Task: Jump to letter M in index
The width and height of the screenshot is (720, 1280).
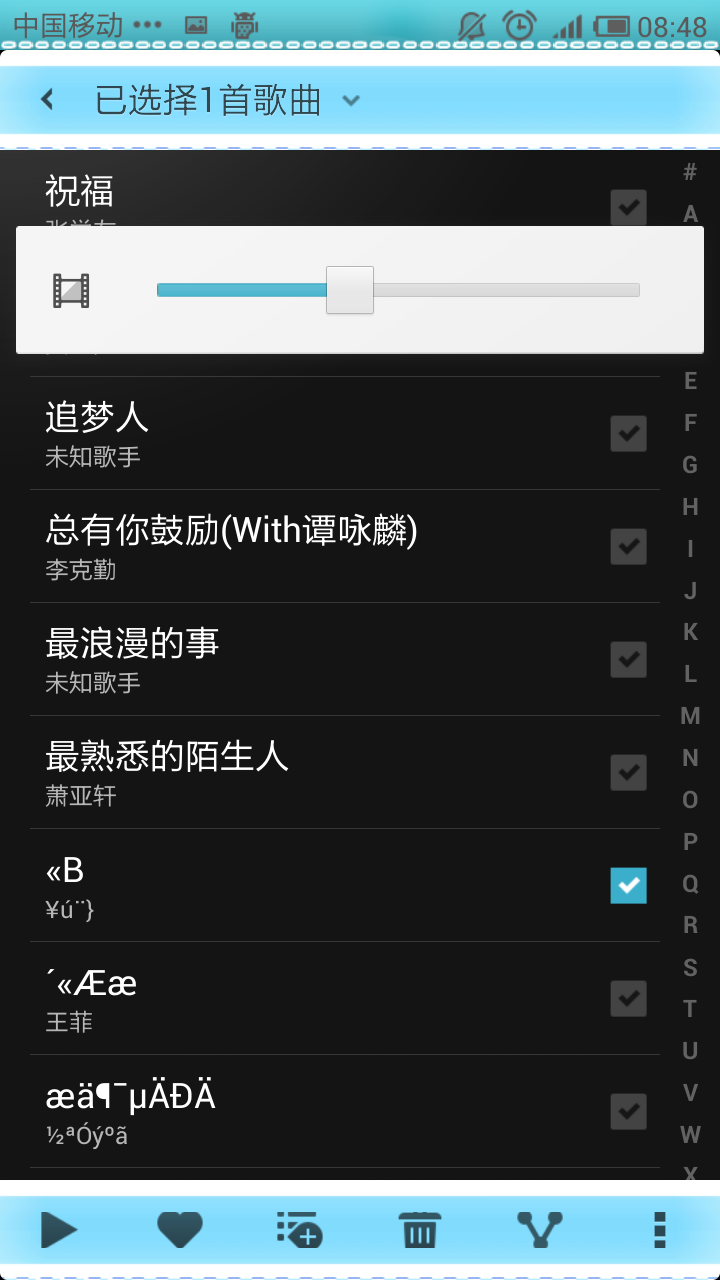Action: click(690, 716)
